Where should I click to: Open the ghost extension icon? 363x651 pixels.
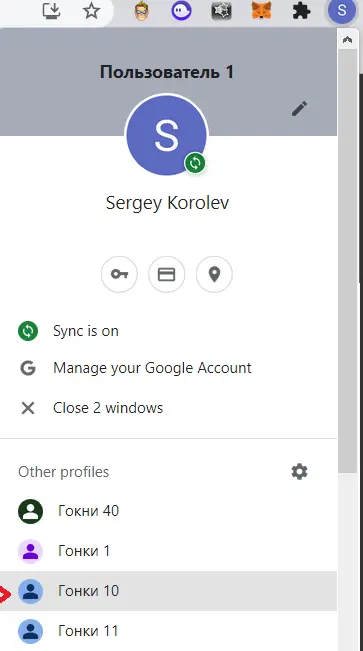pos(182,11)
